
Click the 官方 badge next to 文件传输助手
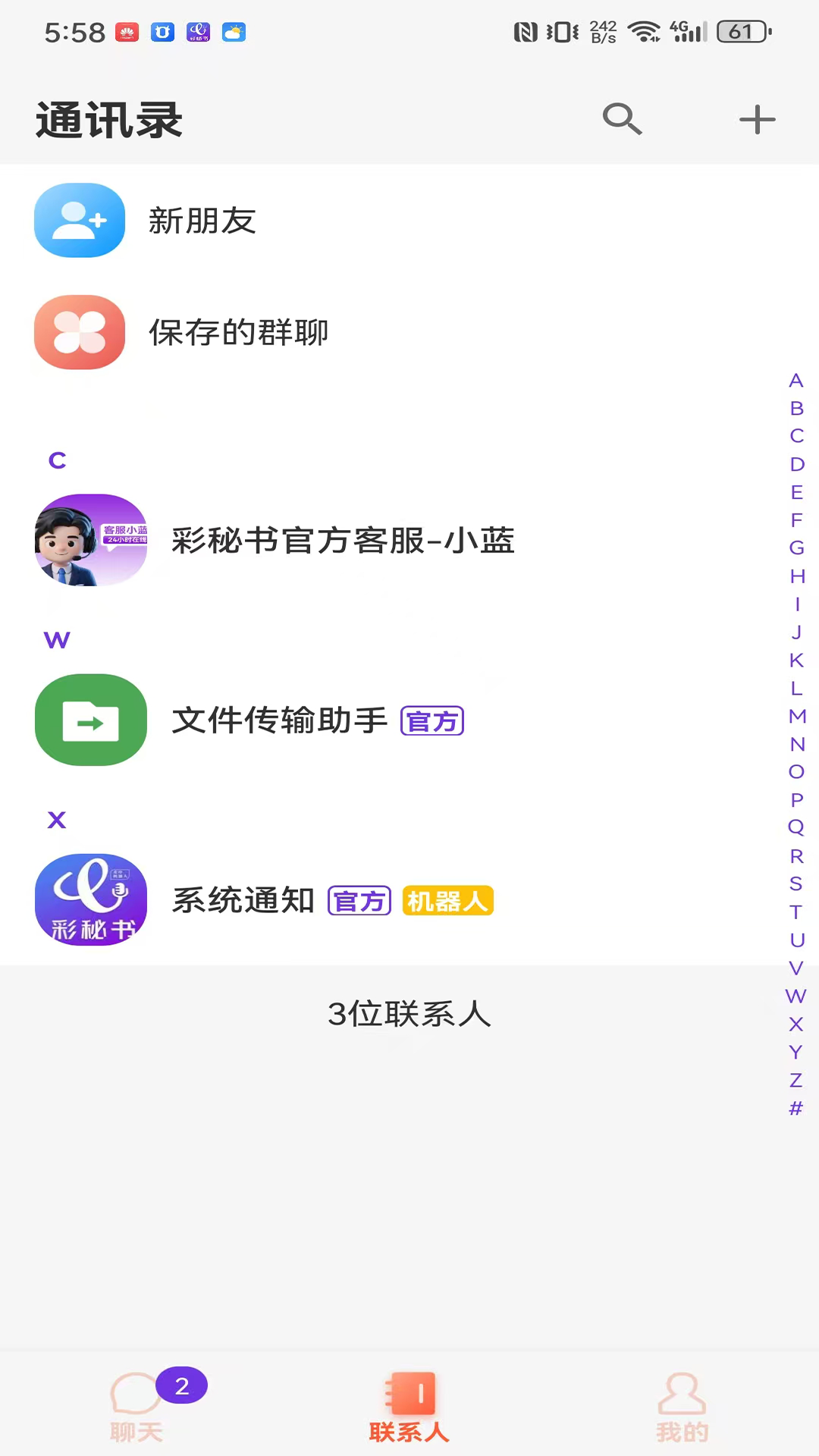431,721
